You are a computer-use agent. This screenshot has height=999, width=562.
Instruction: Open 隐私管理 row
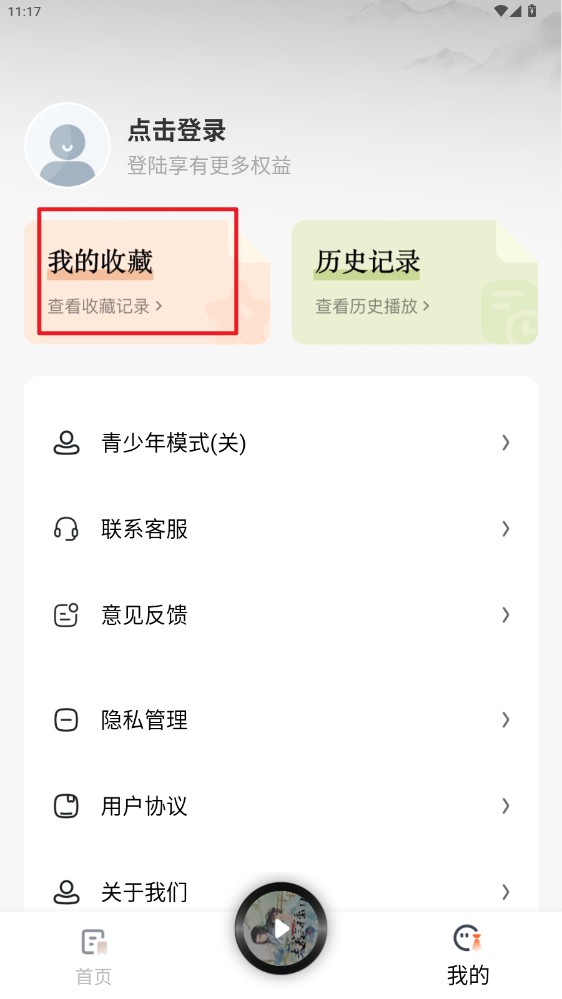[281, 720]
